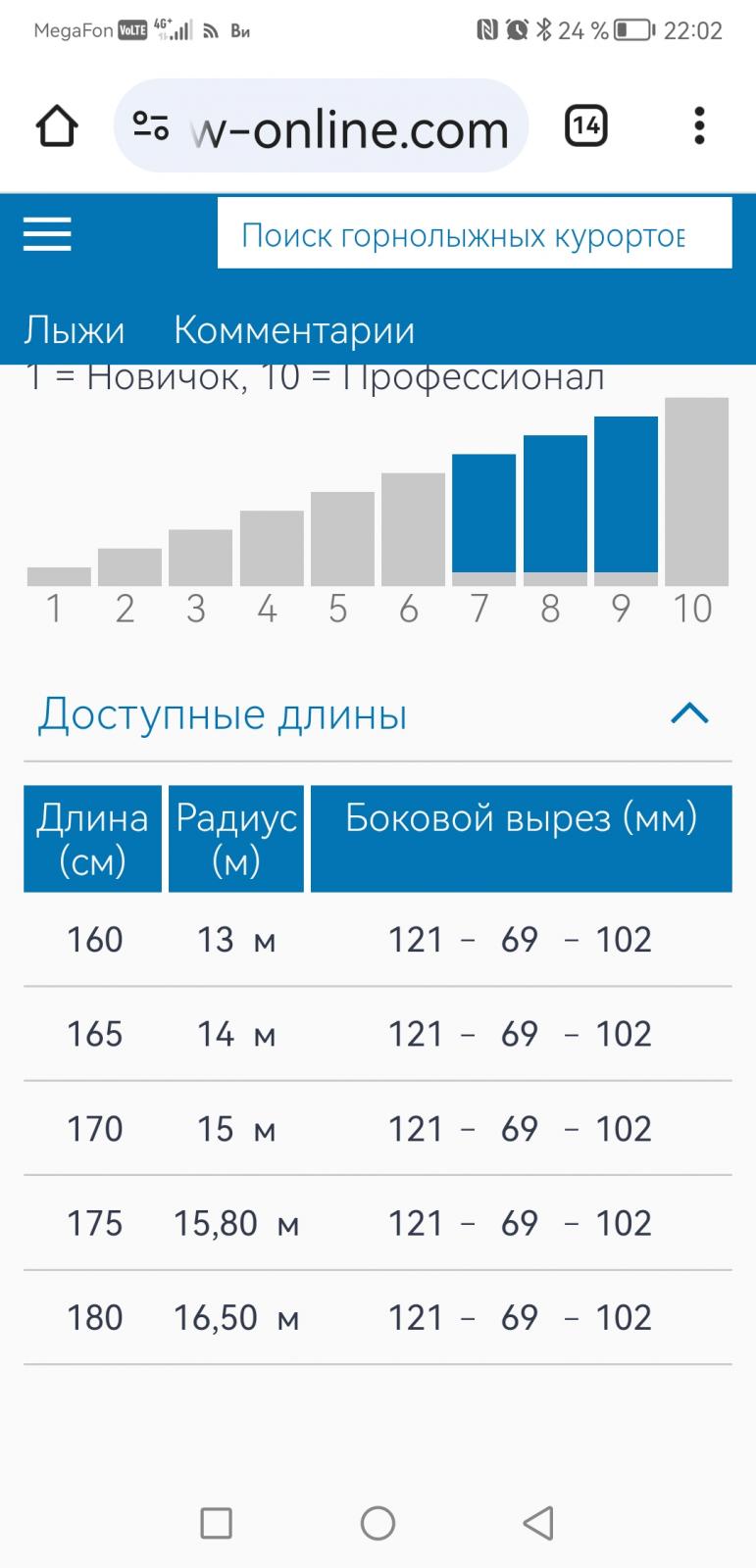The height and width of the screenshot is (1568, 756).
Task: Go back using the system back button
Action: point(538,1523)
